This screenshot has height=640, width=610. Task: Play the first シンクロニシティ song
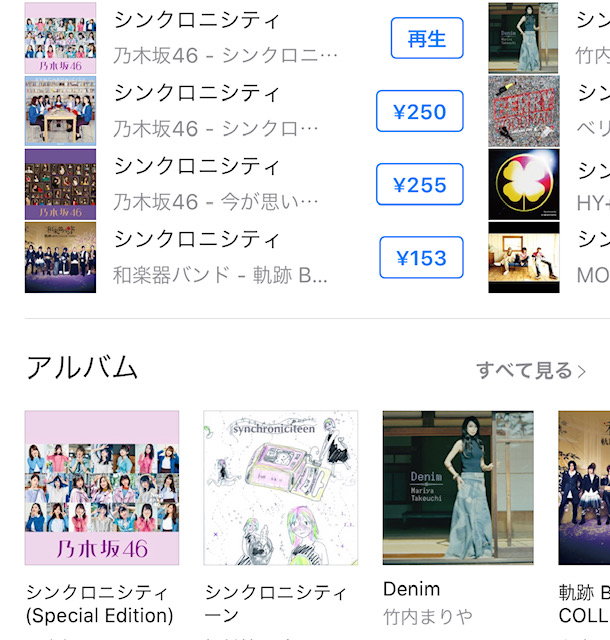pos(427,39)
